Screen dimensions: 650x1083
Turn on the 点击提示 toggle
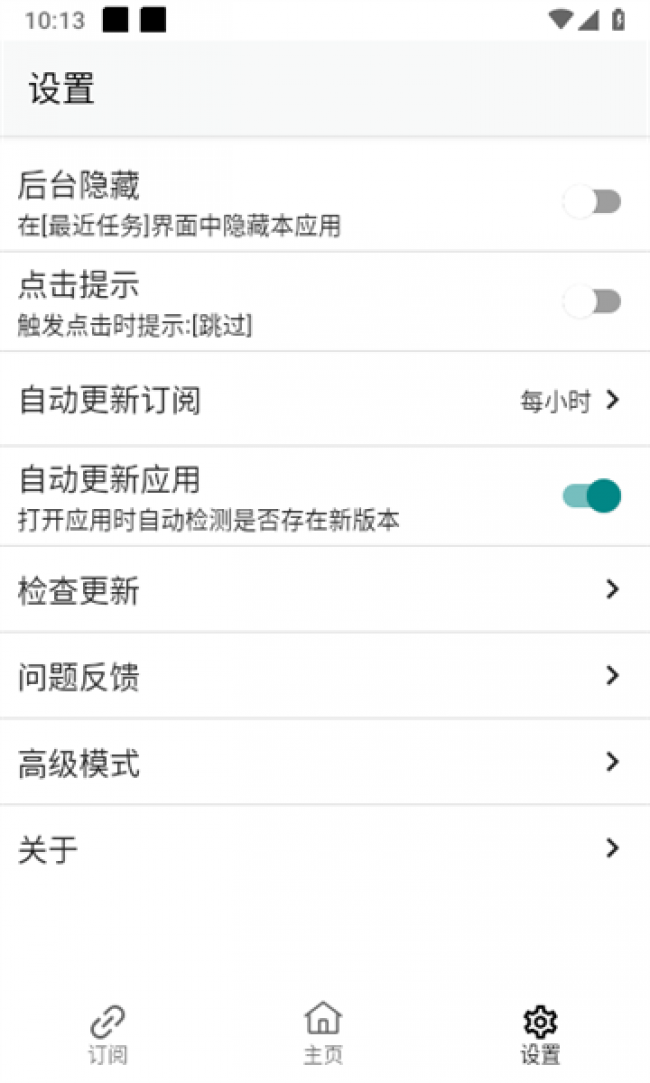point(592,301)
